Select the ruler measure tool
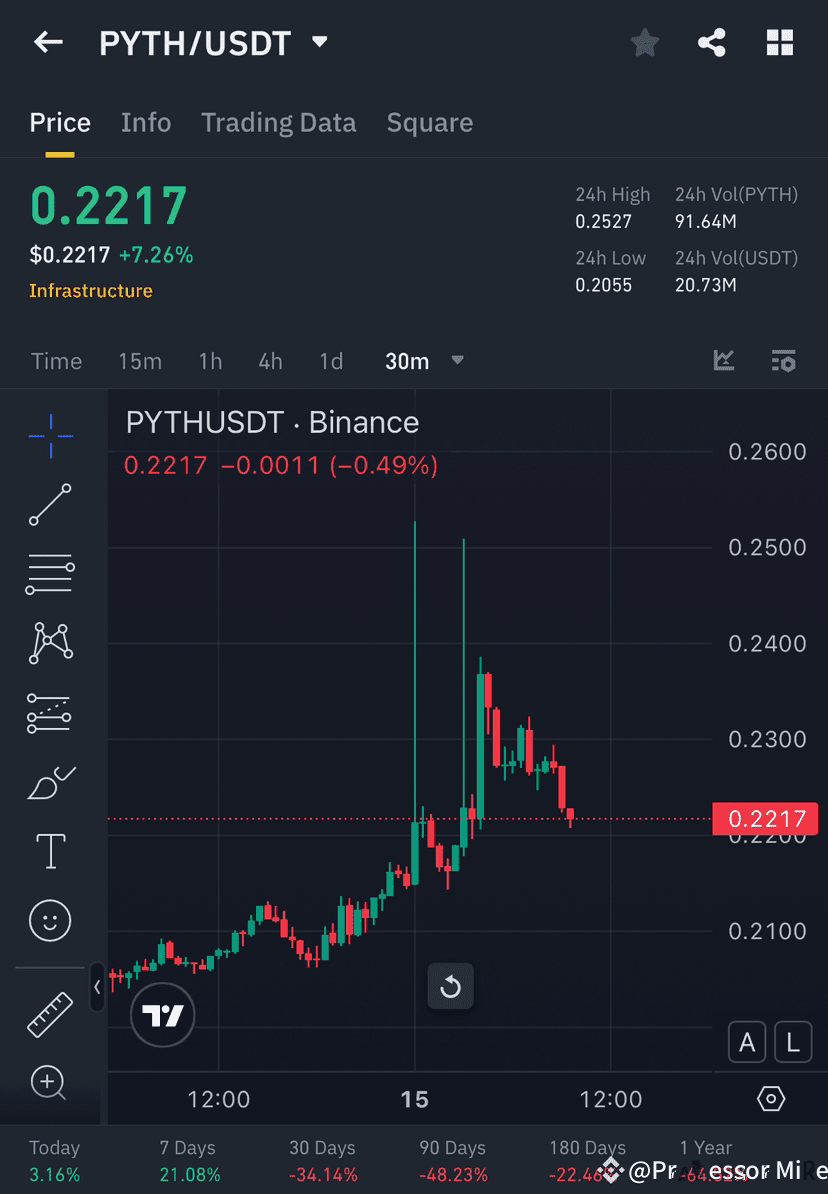828x1194 pixels. tap(50, 1013)
